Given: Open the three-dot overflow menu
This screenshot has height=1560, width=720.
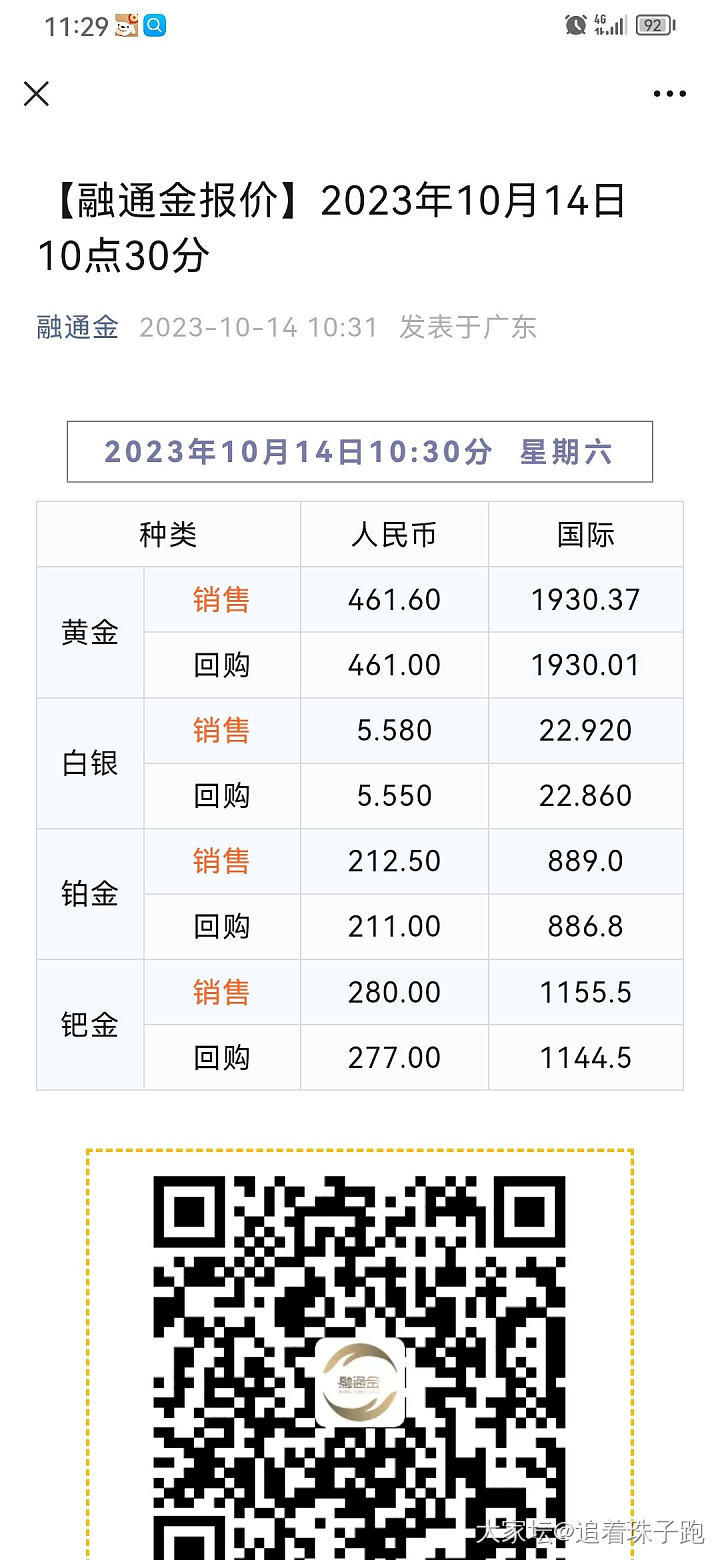Looking at the screenshot, I should pos(669,94).
